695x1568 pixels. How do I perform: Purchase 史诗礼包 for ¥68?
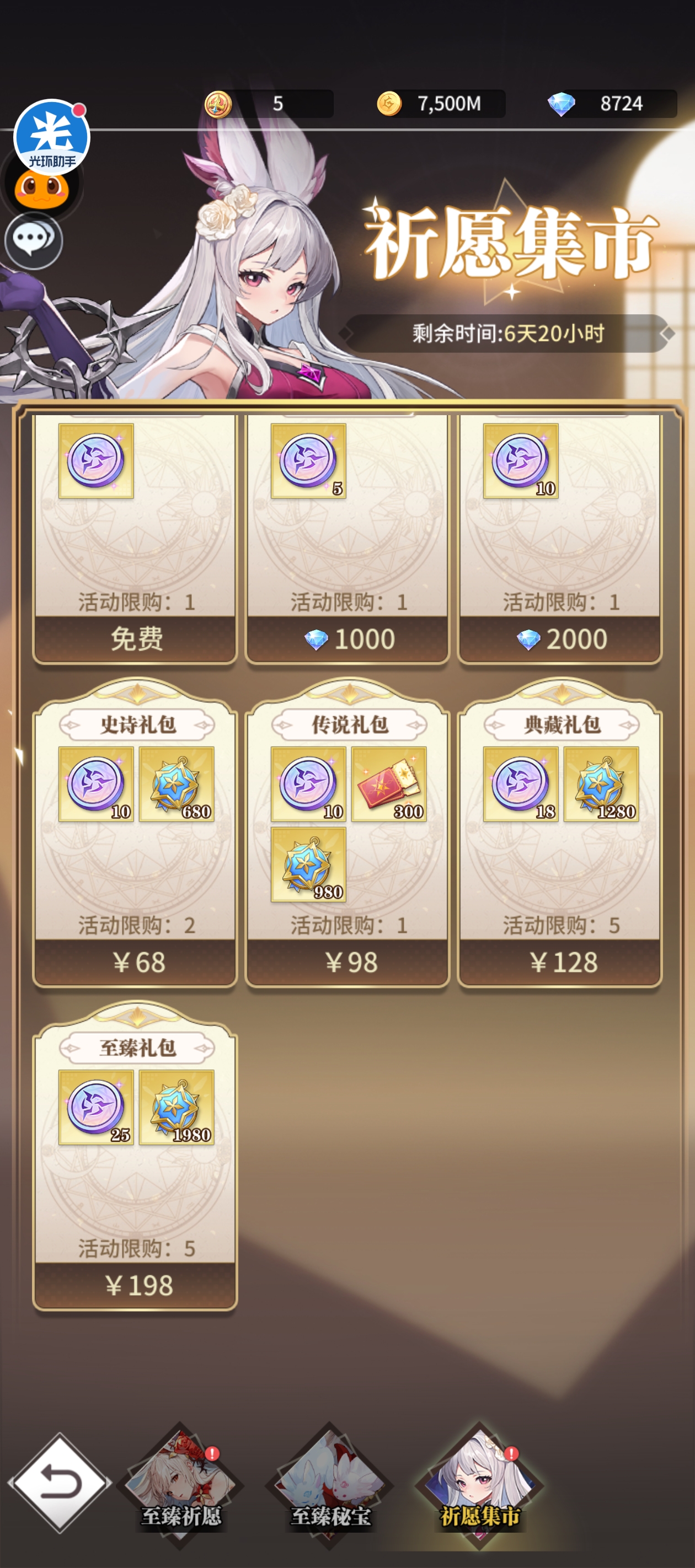click(135, 962)
